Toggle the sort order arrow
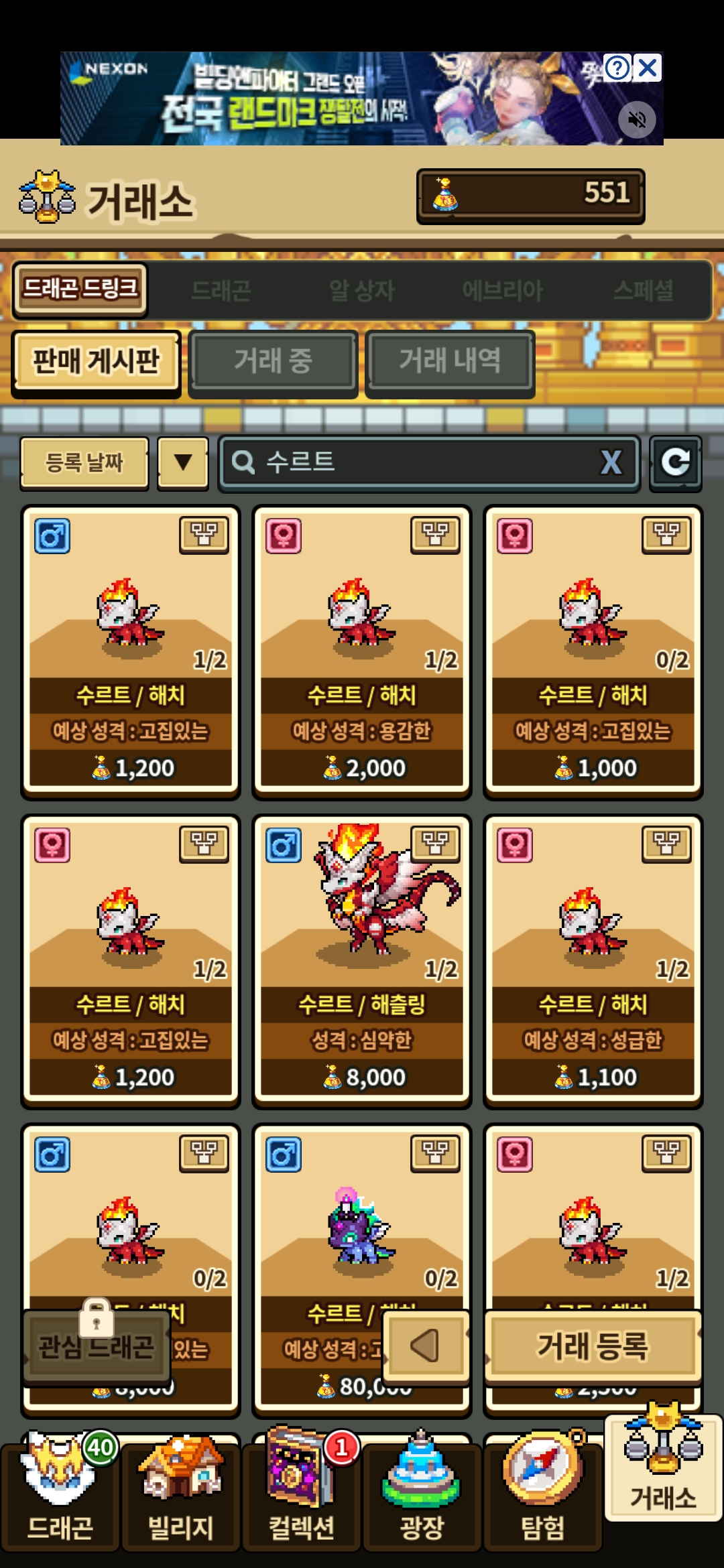 coord(183,462)
